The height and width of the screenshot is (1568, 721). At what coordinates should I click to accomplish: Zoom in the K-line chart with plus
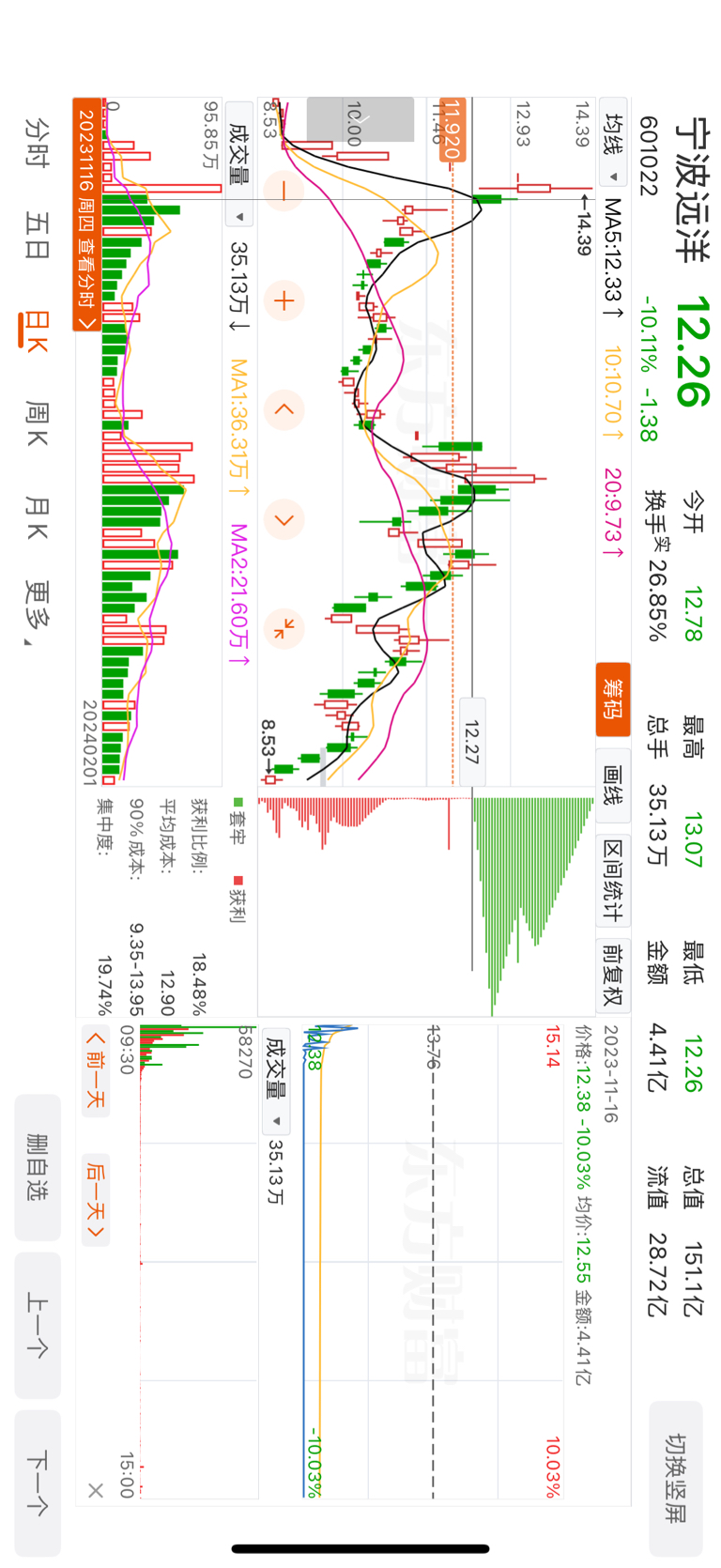point(284,300)
